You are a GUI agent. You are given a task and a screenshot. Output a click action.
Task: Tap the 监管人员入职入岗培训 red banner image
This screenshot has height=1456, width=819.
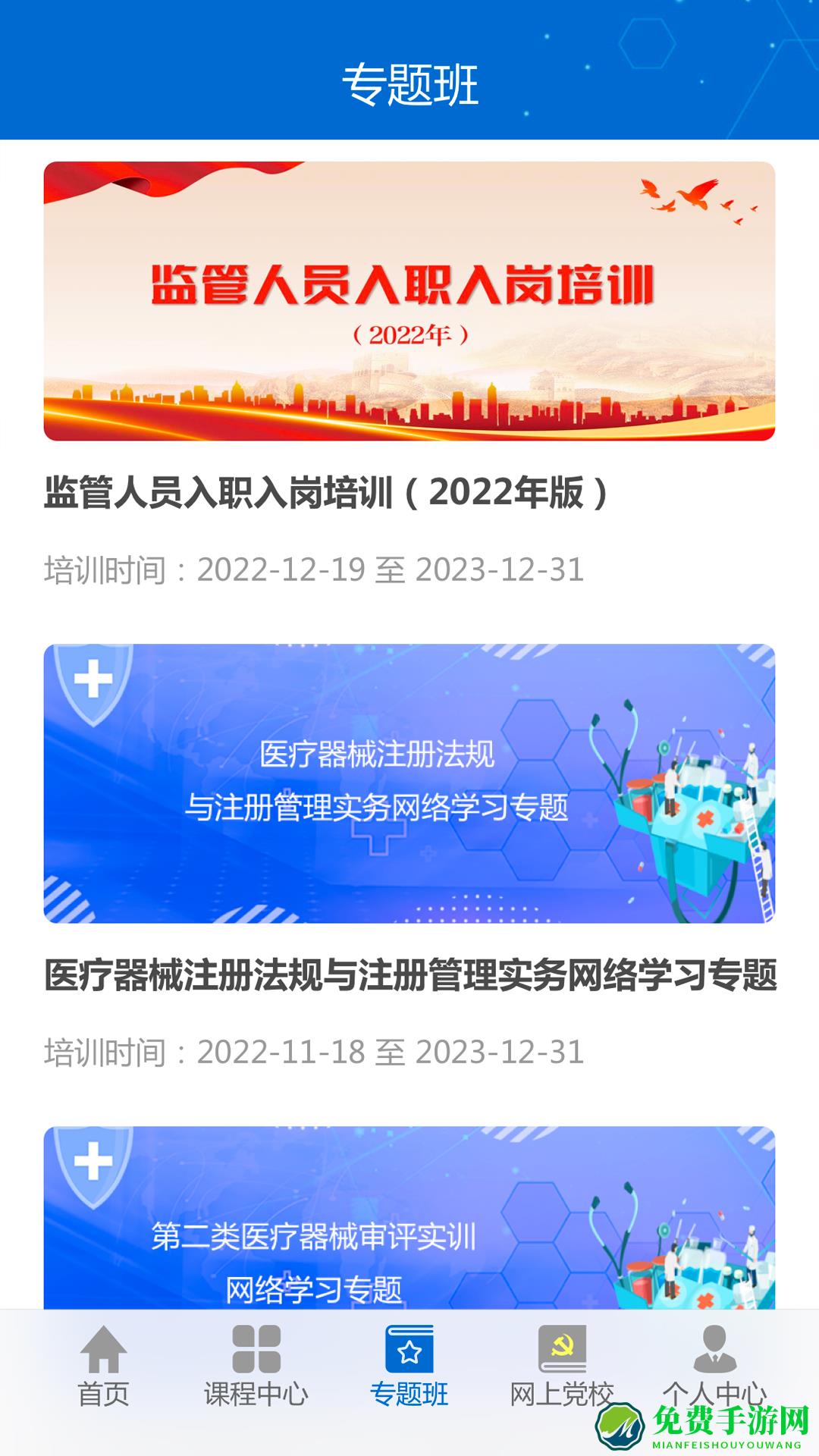click(x=409, y=300)
